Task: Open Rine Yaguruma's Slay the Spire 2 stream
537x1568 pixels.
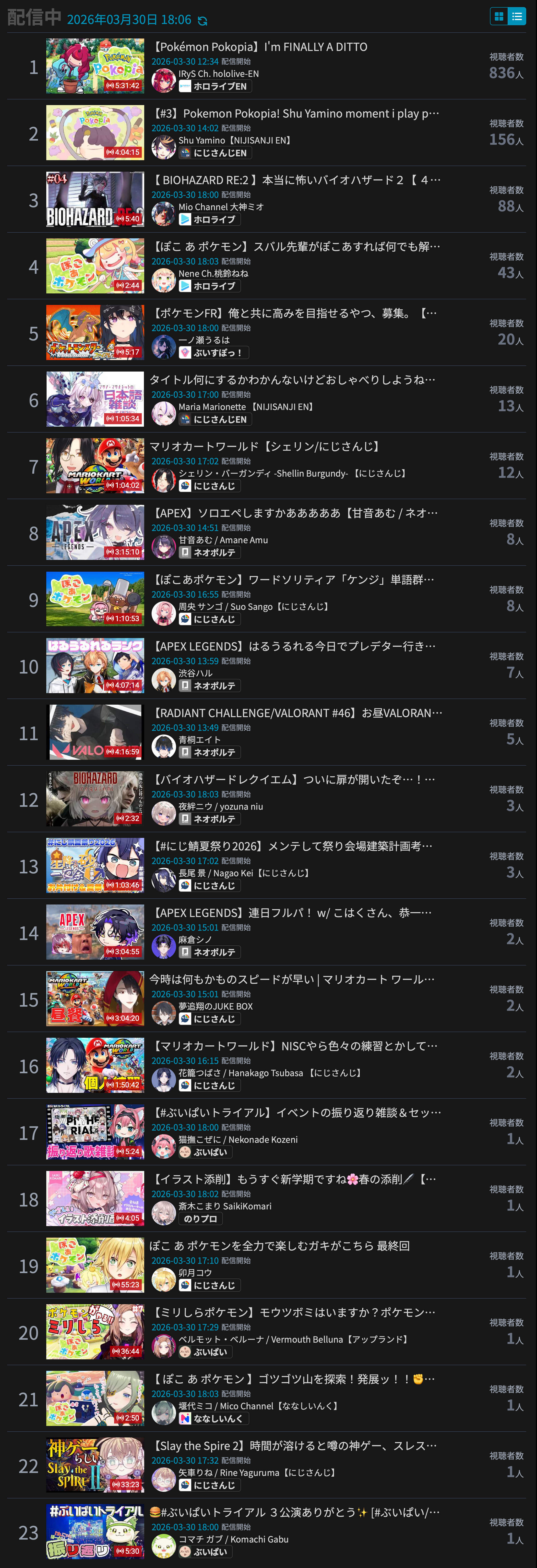Action: [x=295, y=1446]
